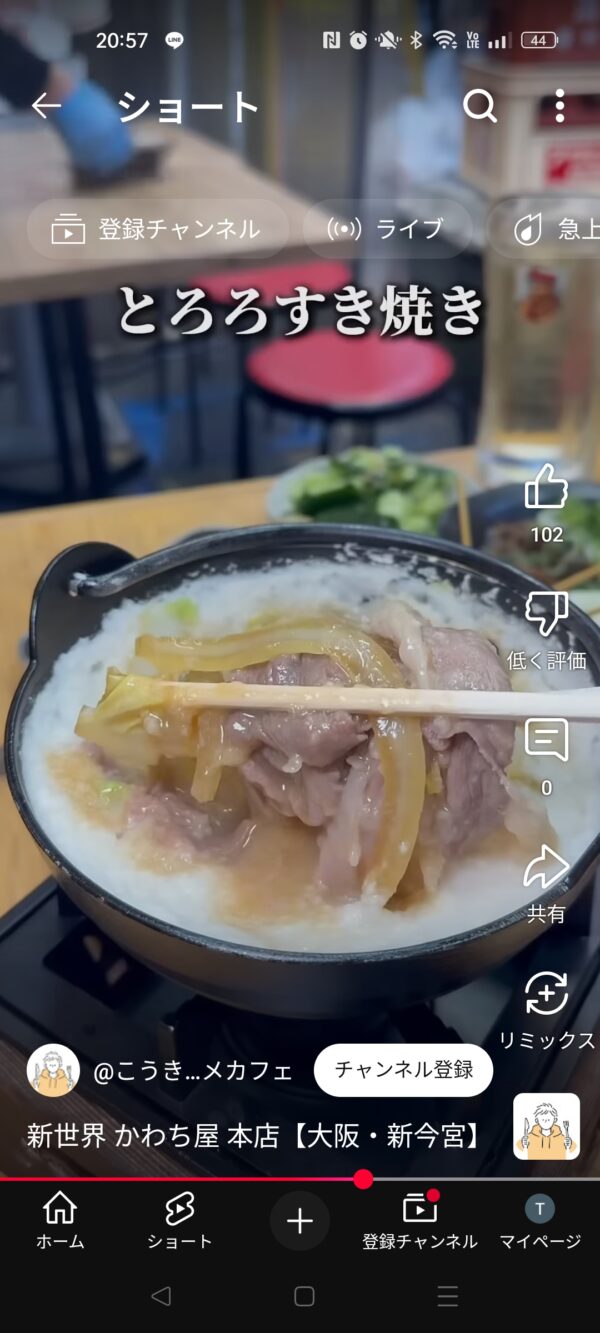Open the マイページ tab
The image size is (600, 1333).
pyautogui.click(x=540, y=1221)
